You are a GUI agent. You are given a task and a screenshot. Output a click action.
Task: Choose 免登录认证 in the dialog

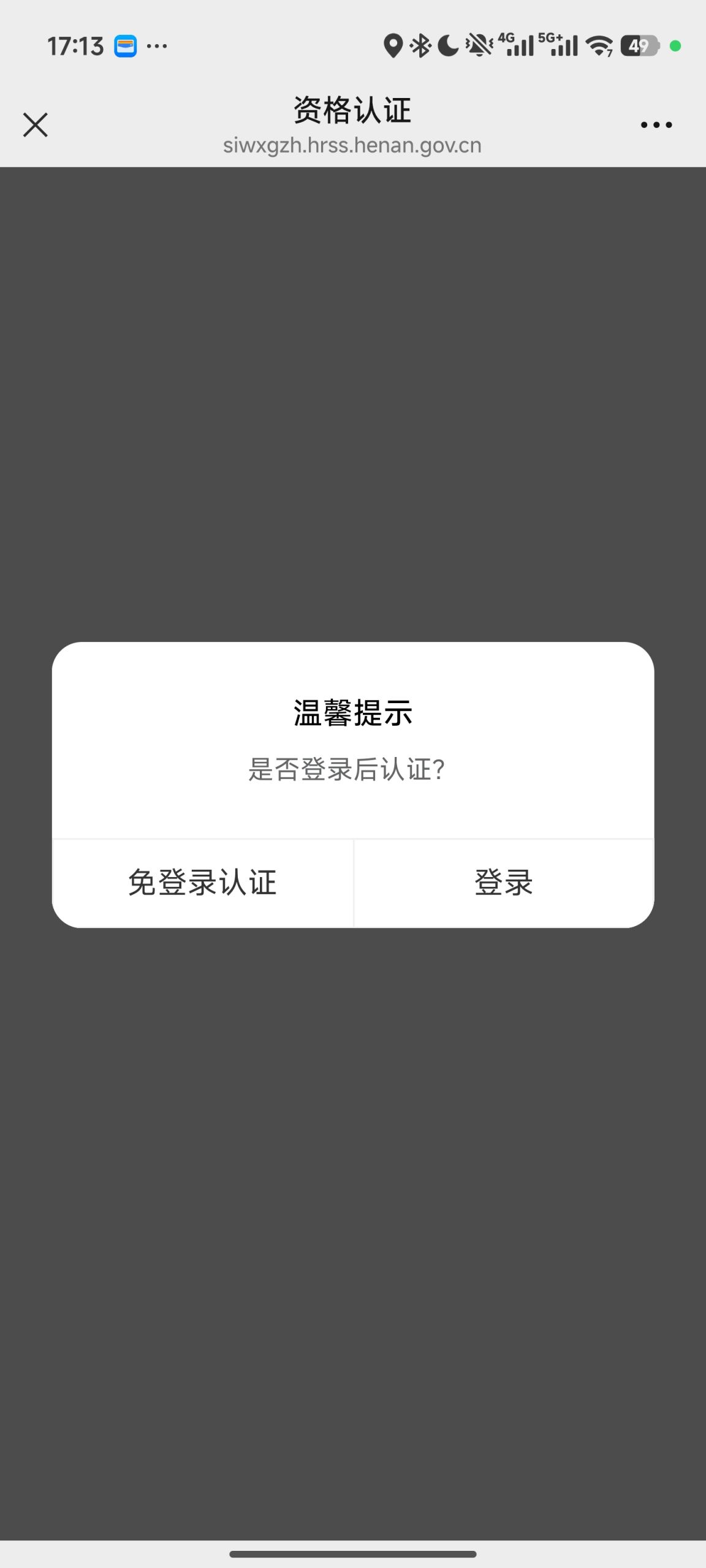click(203, 883)
